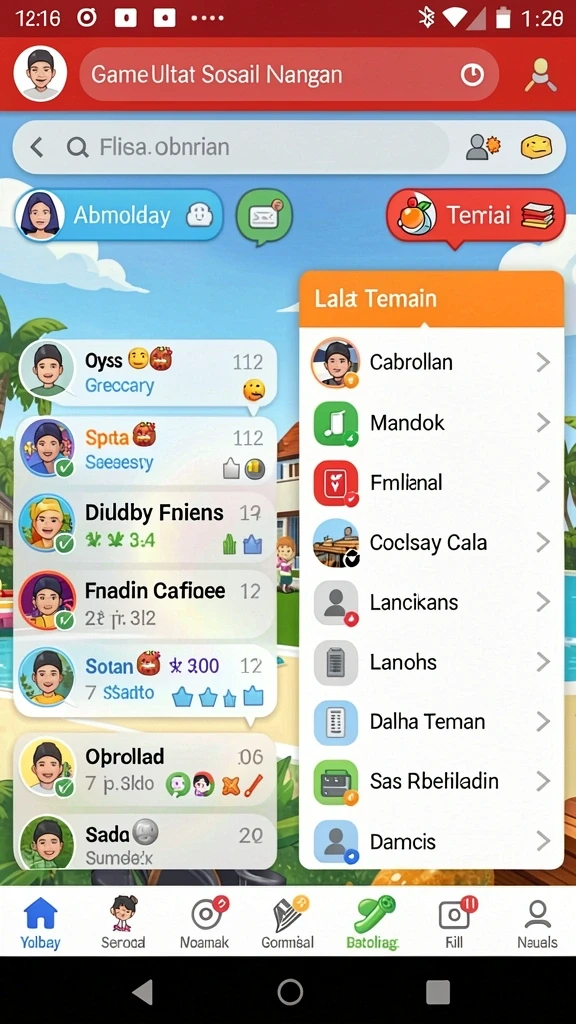Go to the Batoliag tab
Viewport: 576px width, 1024px height.
(x=372, y=922)
